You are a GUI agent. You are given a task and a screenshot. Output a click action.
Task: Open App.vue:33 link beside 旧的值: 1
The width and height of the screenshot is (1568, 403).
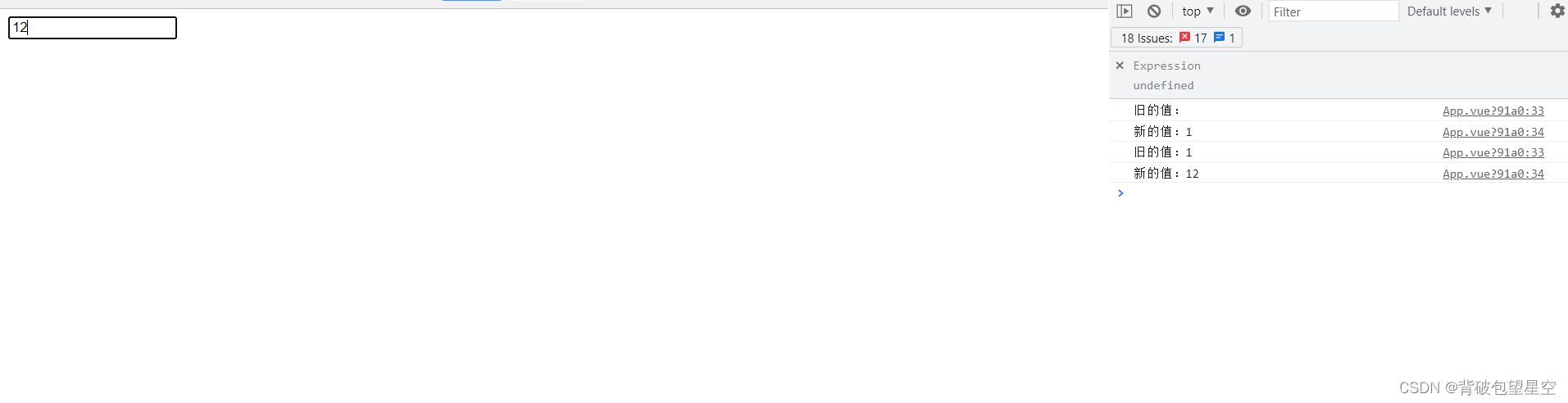[x=1493, y=152]
